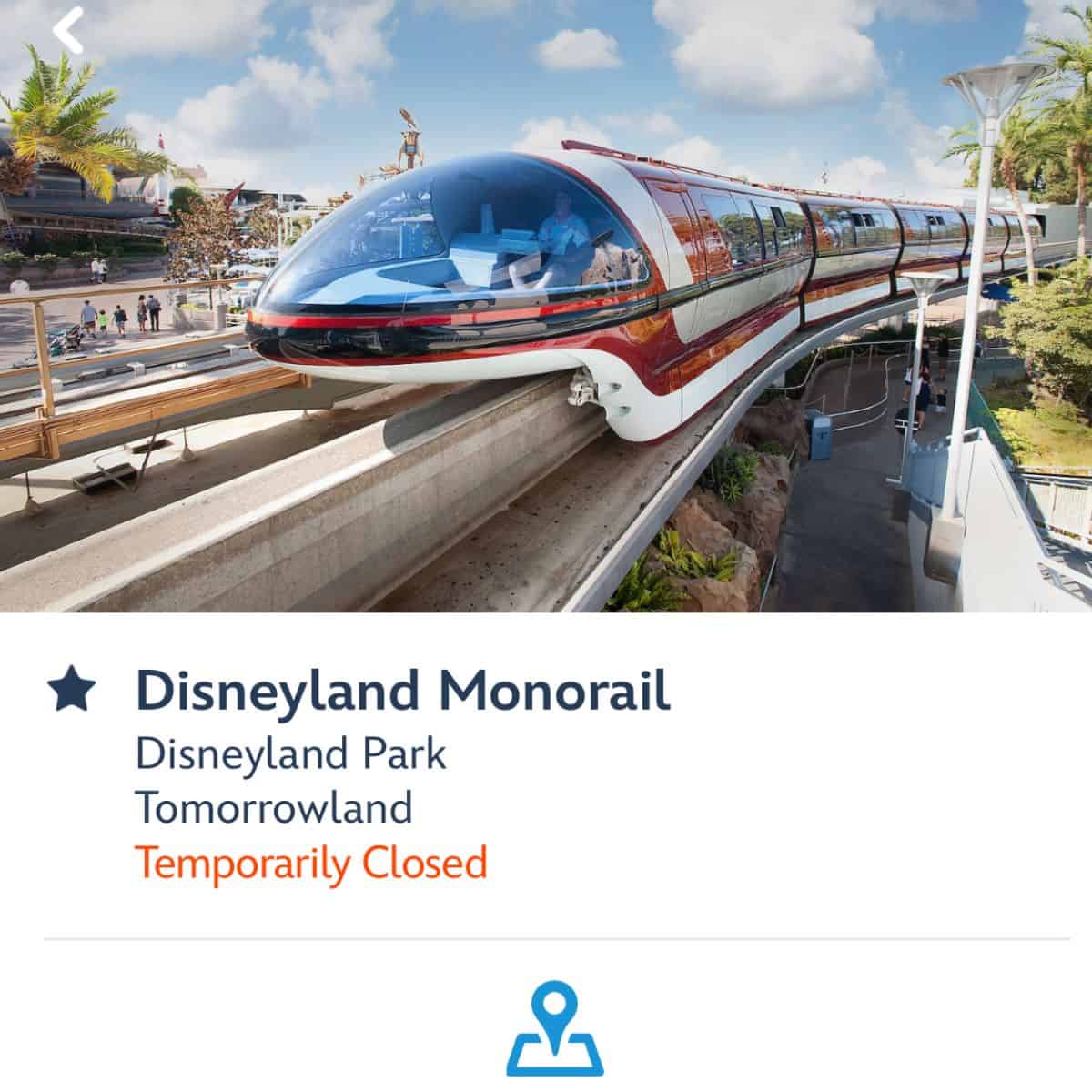Toggle the favorite star for Disneyland Monorail
The image size is (1092, 1092).
click(x=71, y=689)
